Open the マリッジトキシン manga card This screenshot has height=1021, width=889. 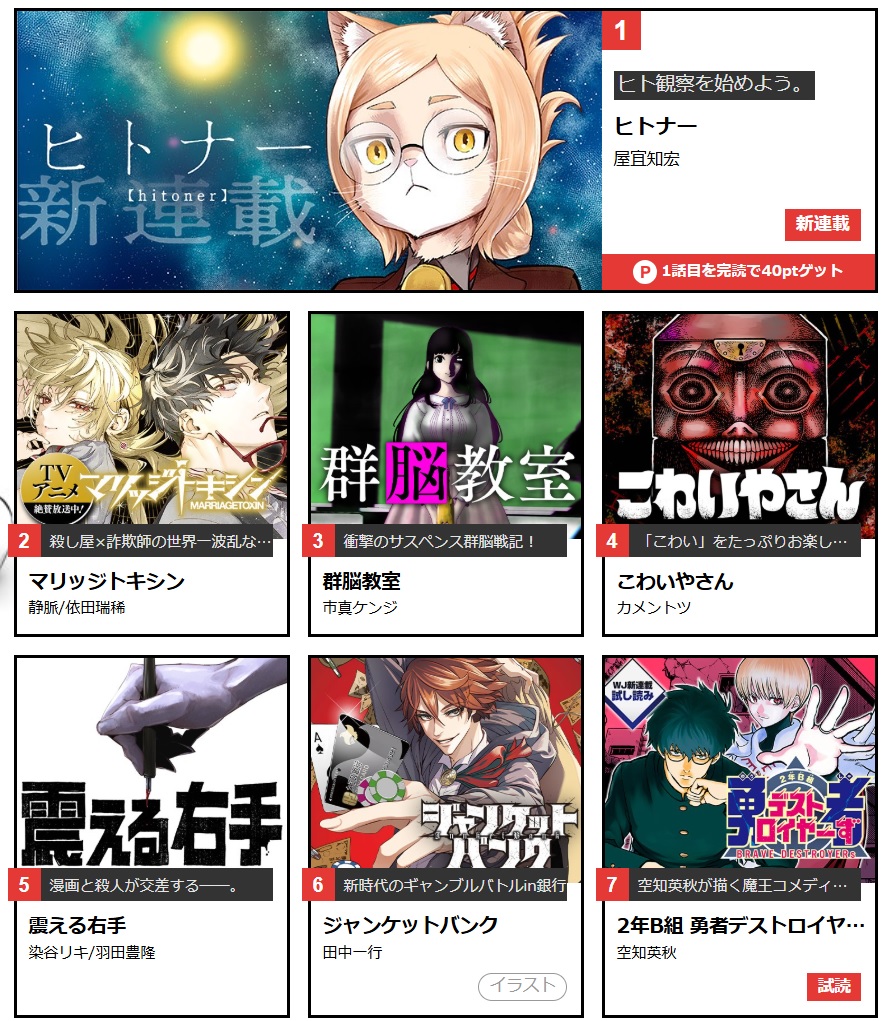152,473
